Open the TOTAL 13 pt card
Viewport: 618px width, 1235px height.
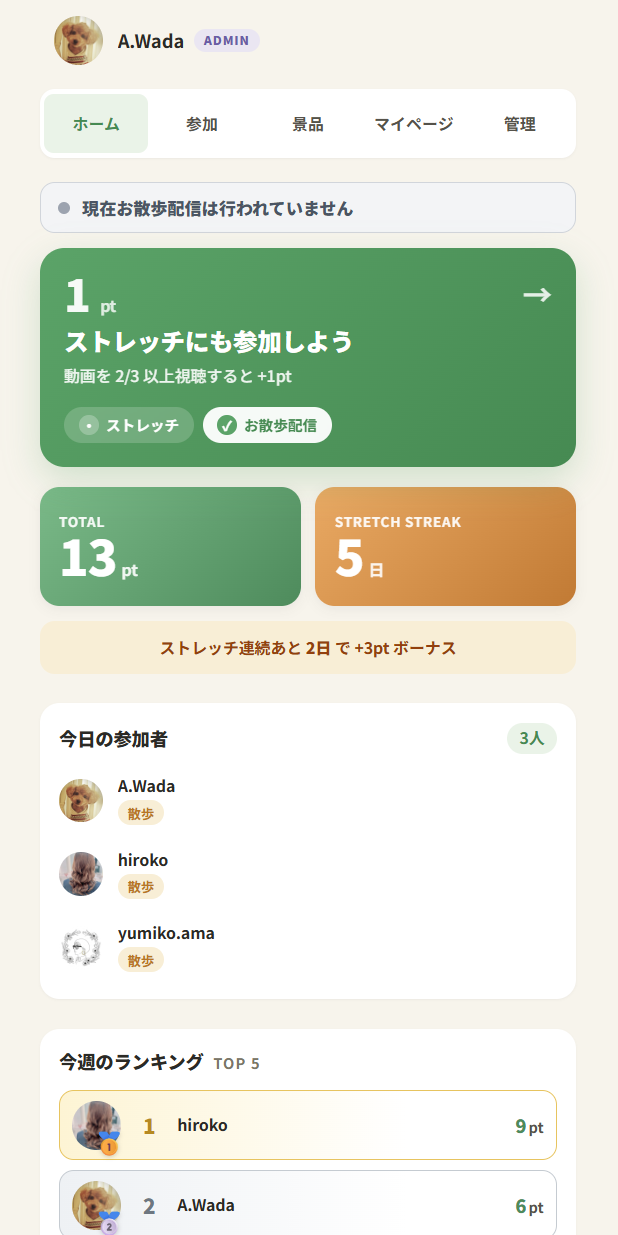(x=170, y=546)
